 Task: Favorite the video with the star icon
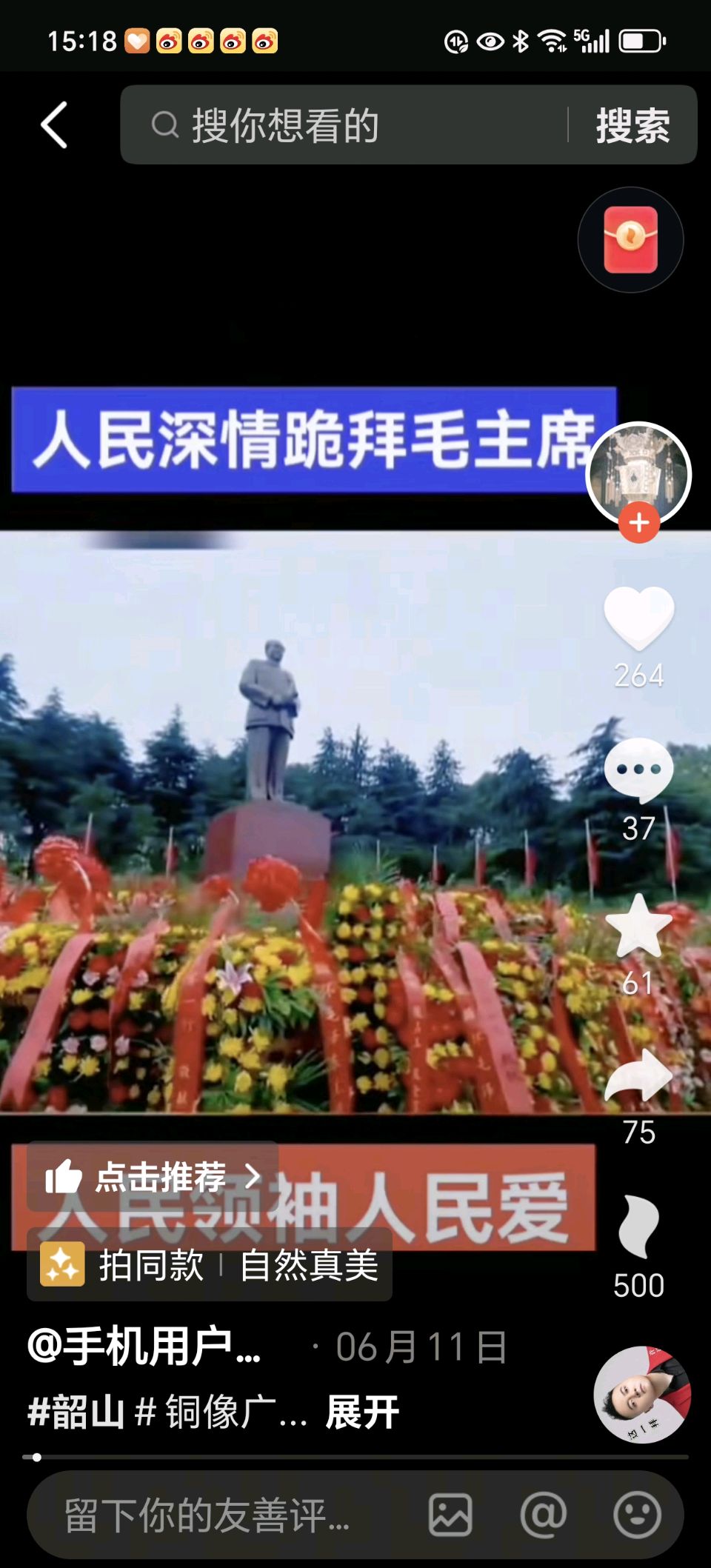(638, 927)
